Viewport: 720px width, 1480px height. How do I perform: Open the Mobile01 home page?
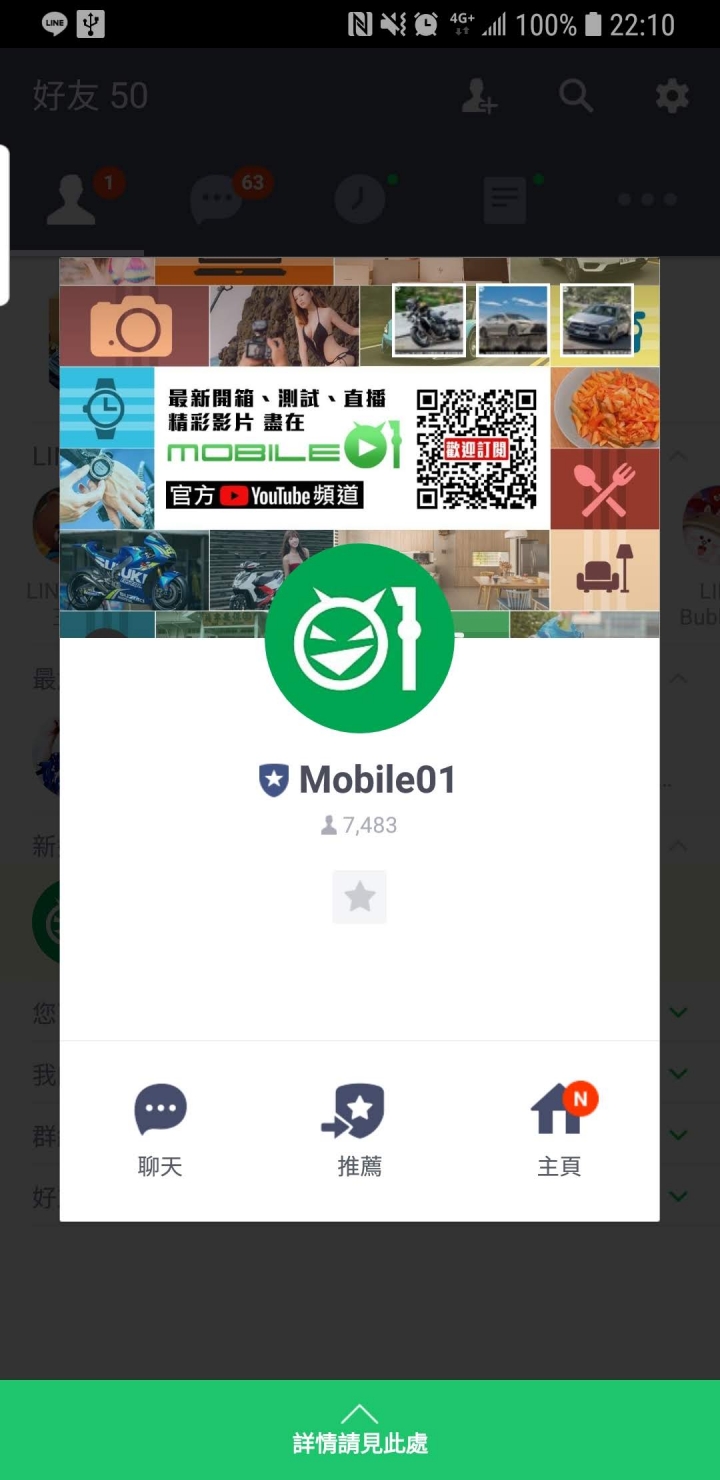coord(558,1130)
